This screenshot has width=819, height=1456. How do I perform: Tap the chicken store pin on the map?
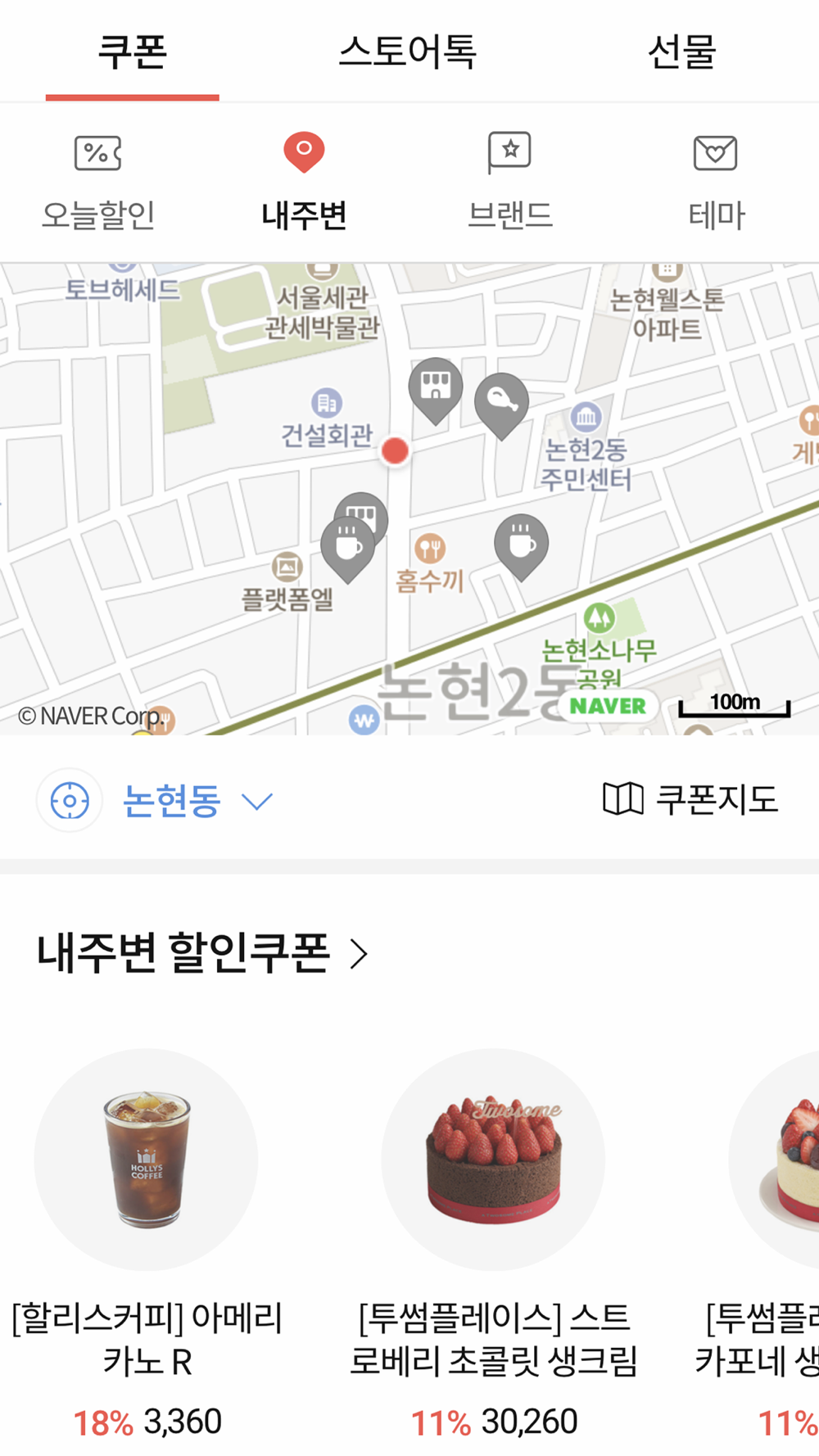coord(501,401)
